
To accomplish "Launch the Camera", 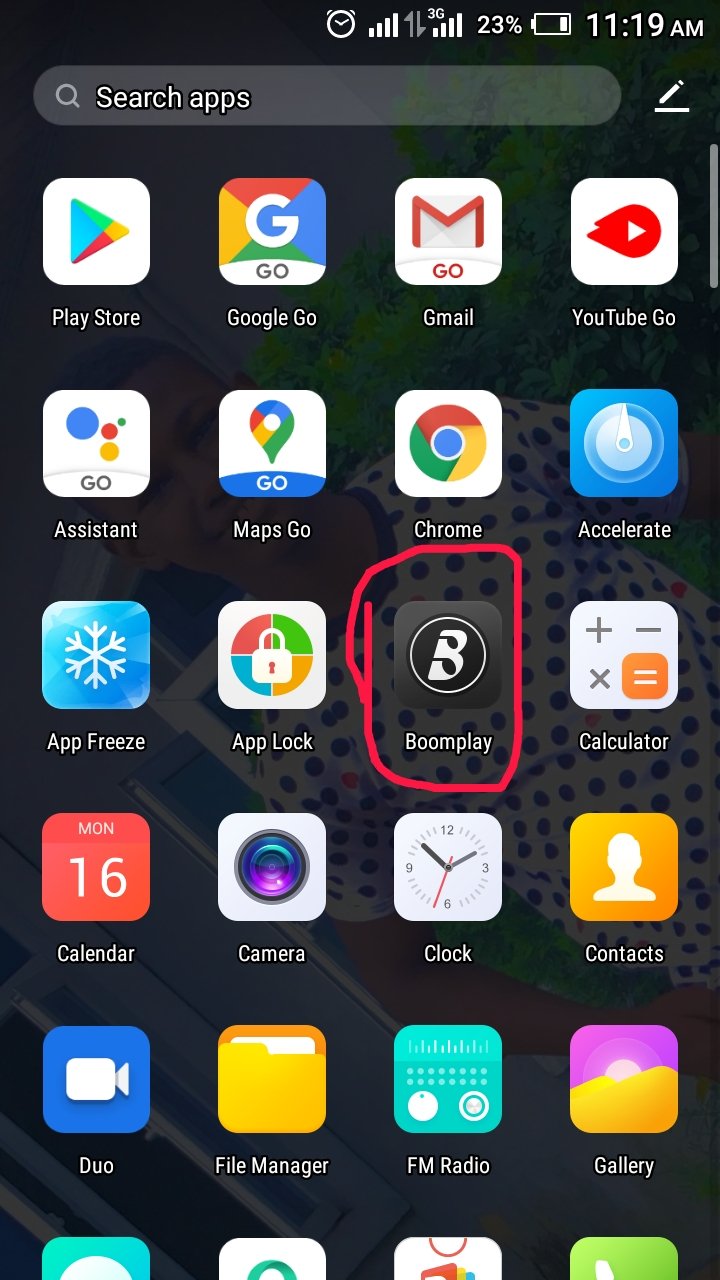I will (272, 868).
